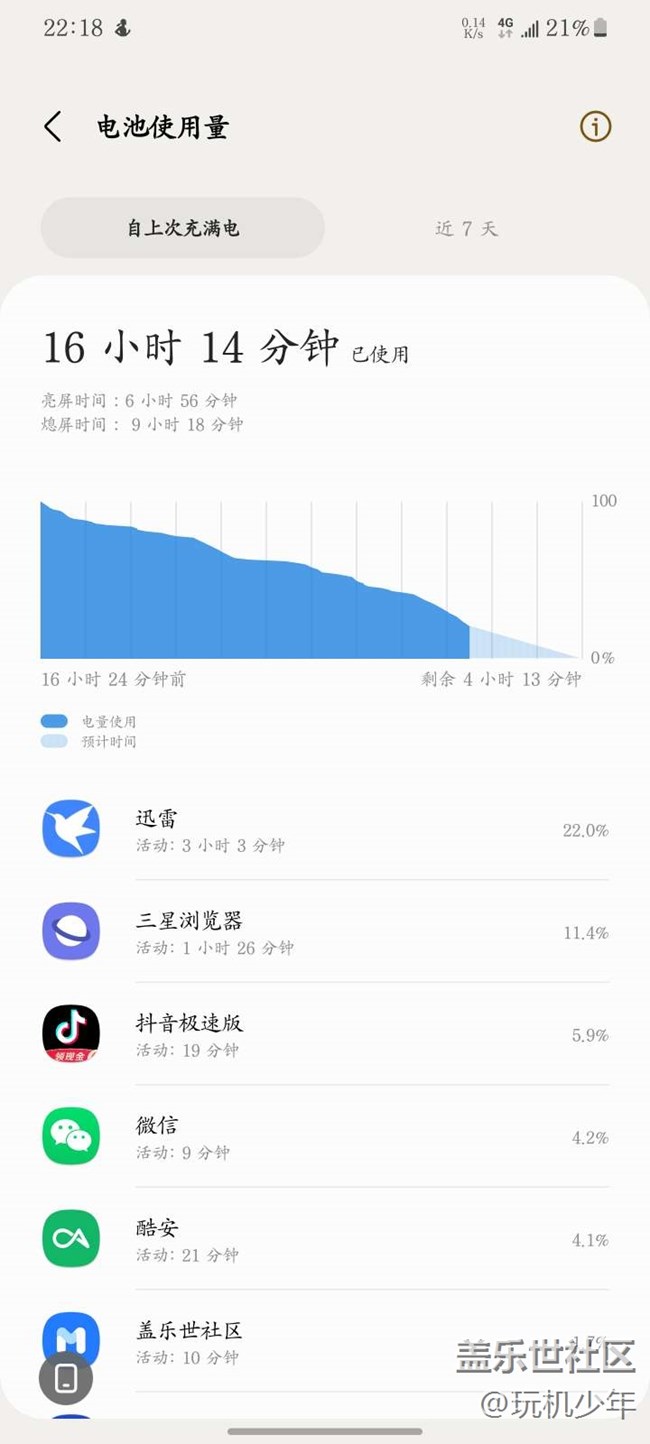The image size is (650, 1444).
Task: Tap the 微信 battery usage row
Action: coord(325,1137)
